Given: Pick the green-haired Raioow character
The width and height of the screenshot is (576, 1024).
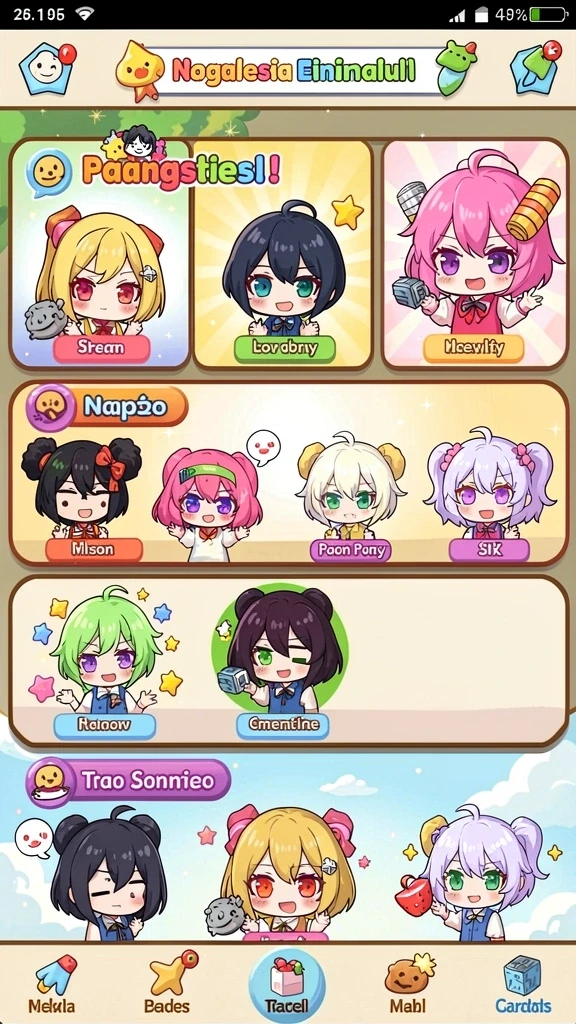Looking at the screenshot, I should 104,726.
